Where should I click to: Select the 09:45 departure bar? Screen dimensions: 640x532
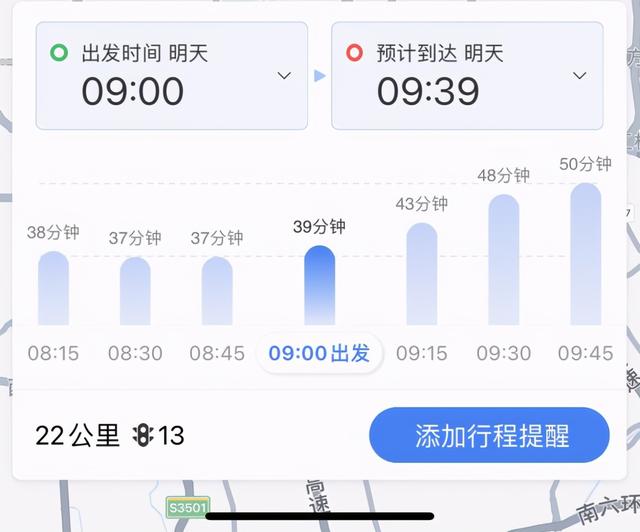click(x=585, y=254)
